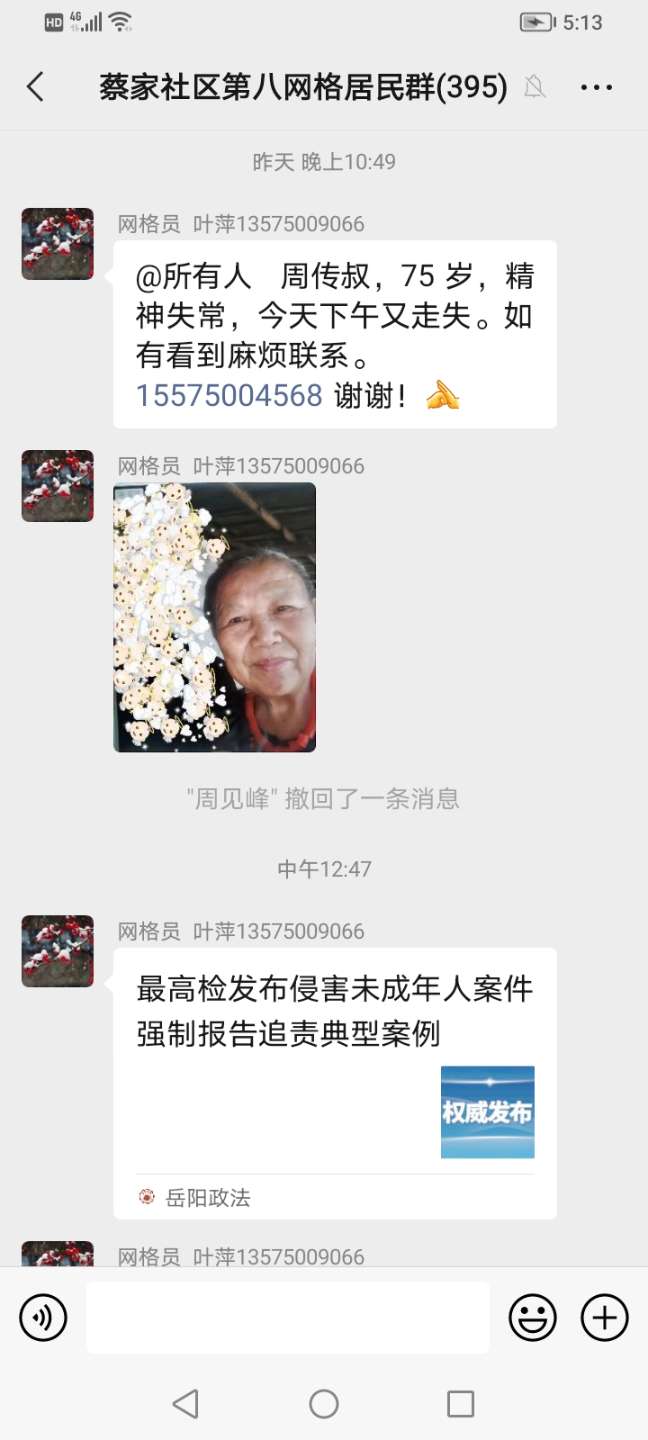Open the chat info overflow menu
The height and width of the screenshot is (1440, 648).
point(597,88)
